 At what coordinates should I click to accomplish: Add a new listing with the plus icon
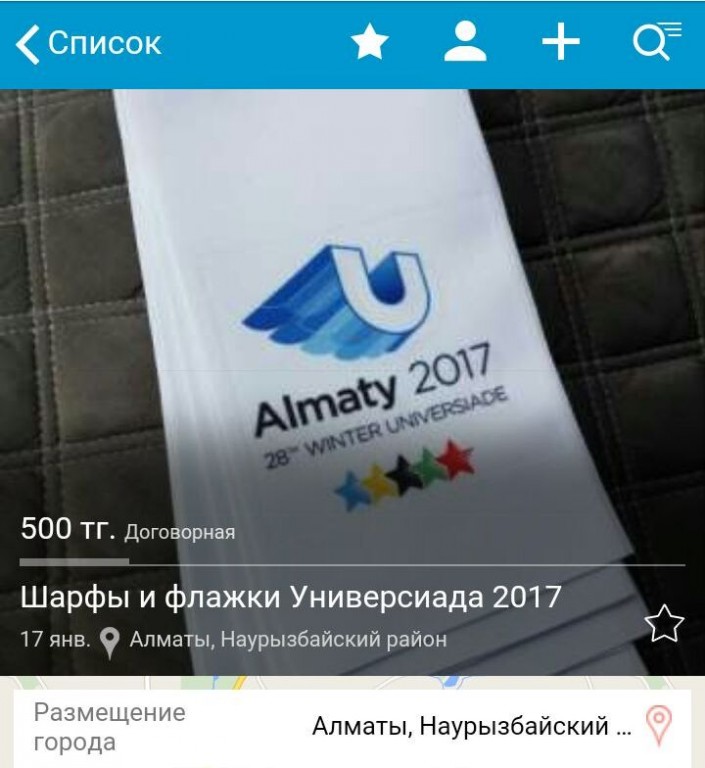click(x=561, y=43)
